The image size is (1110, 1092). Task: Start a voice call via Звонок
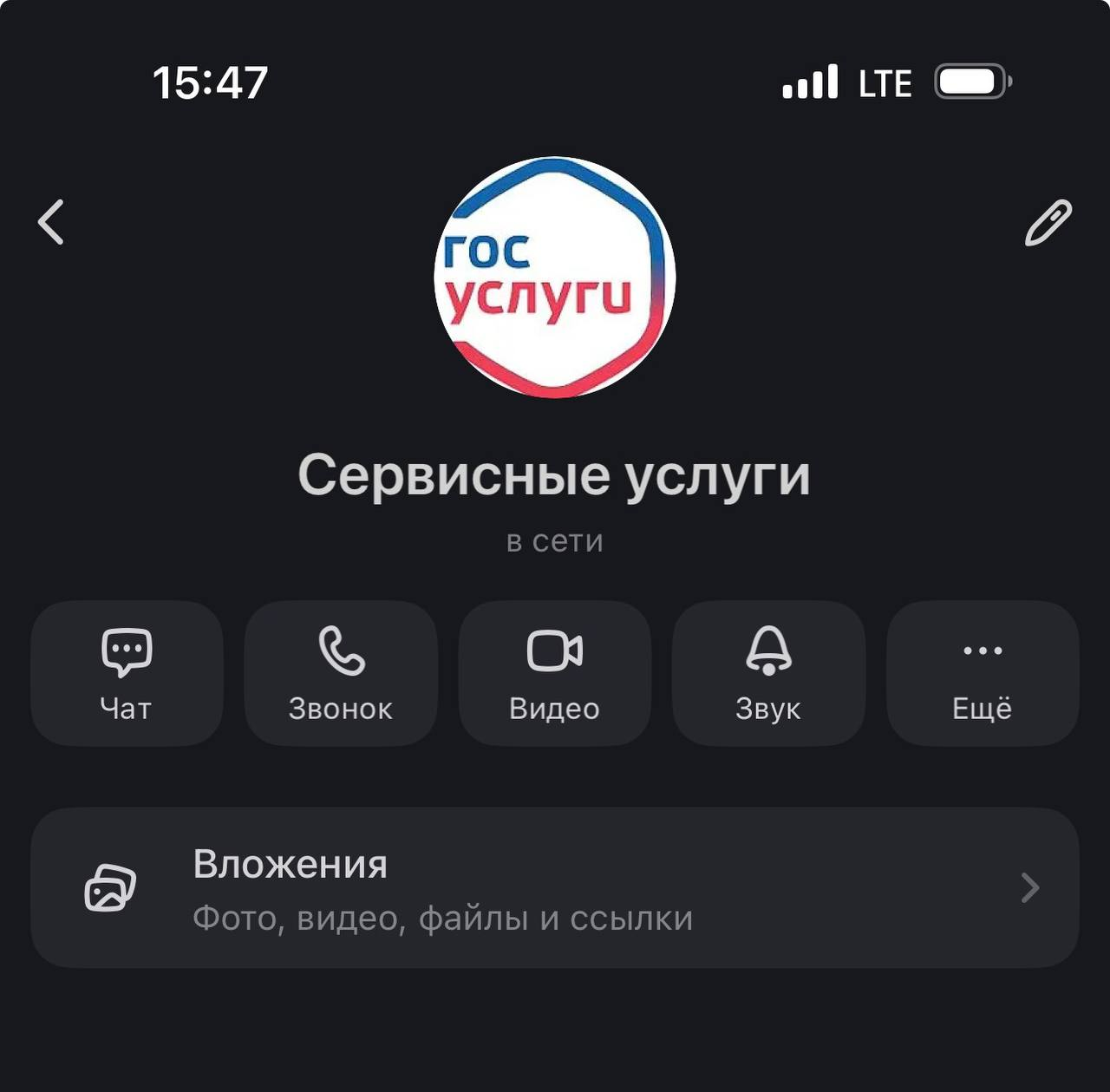[x=341, y=673]
